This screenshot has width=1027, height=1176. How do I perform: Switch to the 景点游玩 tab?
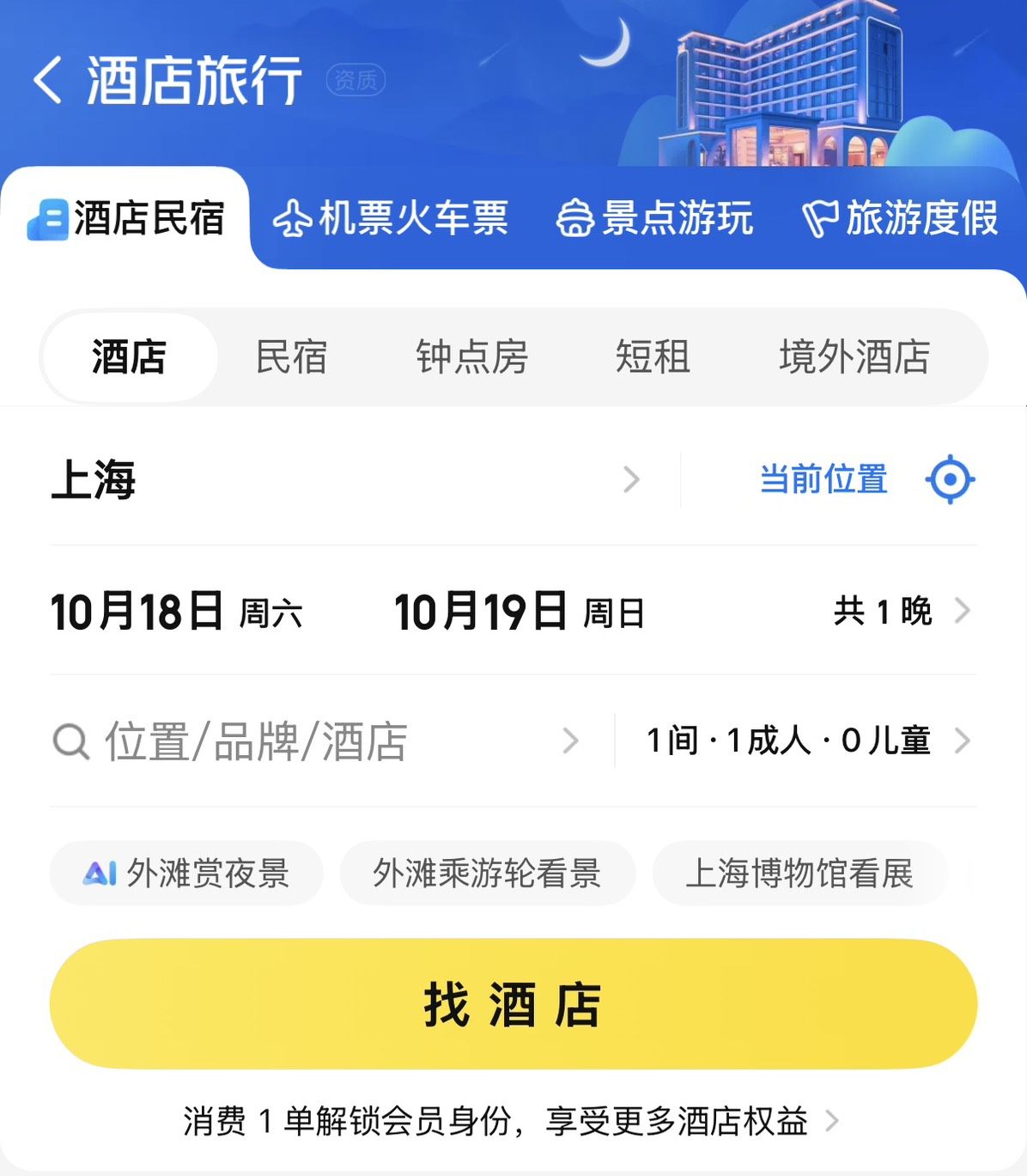(x=655, y=218)
